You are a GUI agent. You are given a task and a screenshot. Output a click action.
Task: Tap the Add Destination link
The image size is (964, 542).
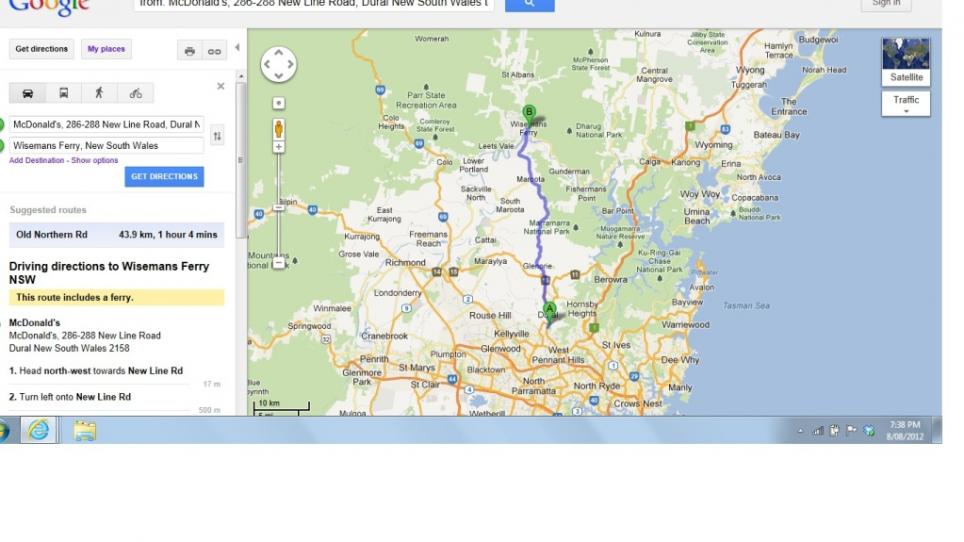pyautogui.click(x=37, y=160)
